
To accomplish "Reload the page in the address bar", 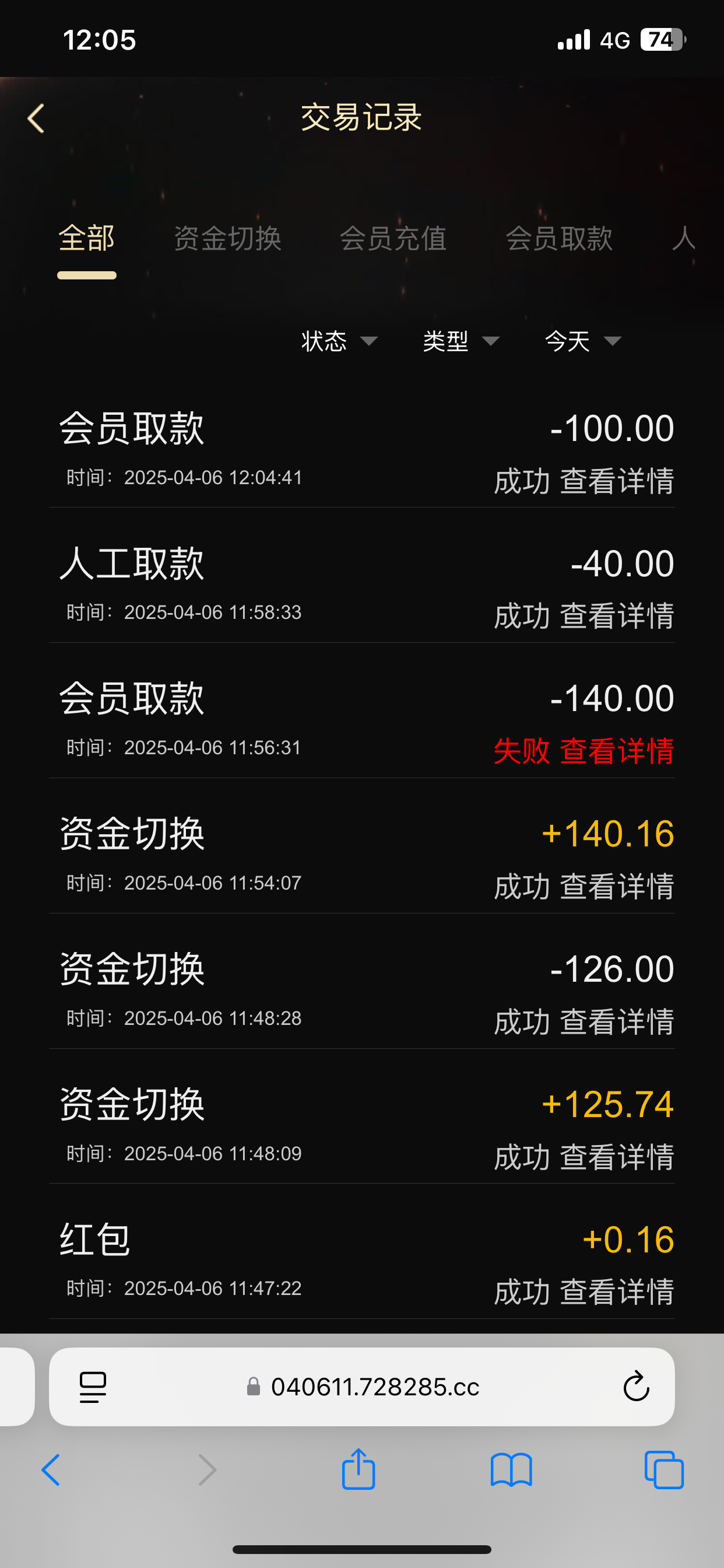I will pos(636,1387).
